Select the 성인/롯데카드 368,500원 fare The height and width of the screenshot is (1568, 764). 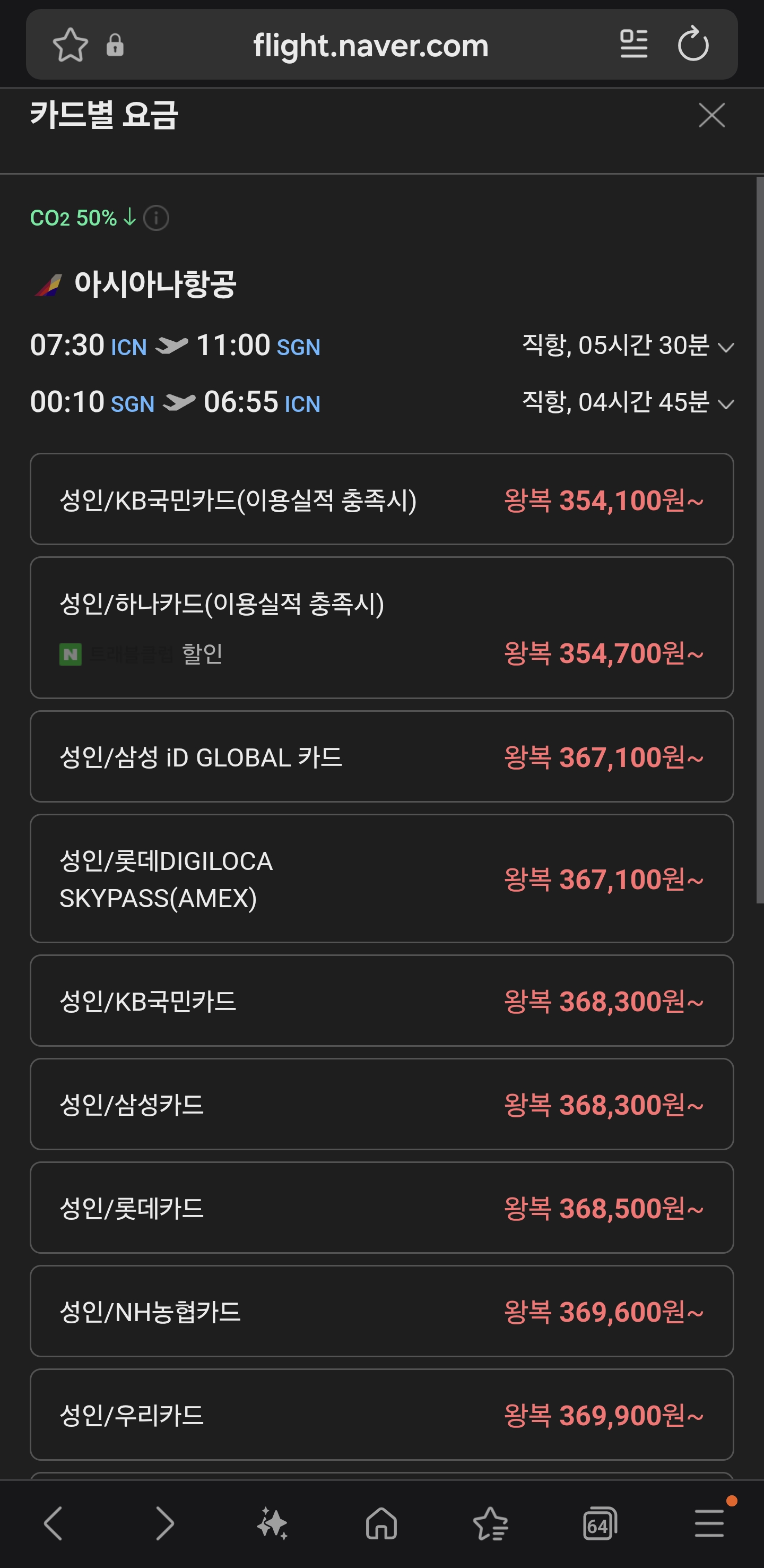(381, 1208)
